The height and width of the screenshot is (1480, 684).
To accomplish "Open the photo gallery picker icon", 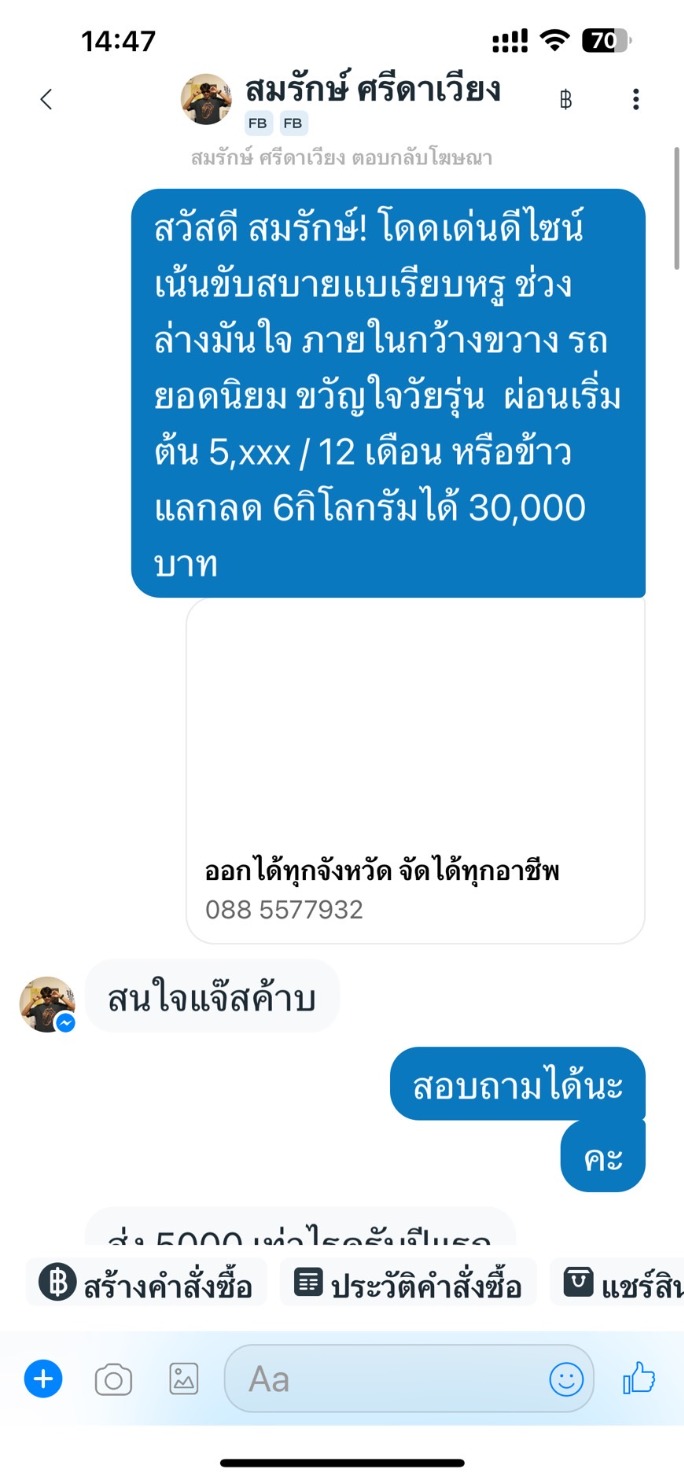I will pyautogui.click(x=184, y=1380).
